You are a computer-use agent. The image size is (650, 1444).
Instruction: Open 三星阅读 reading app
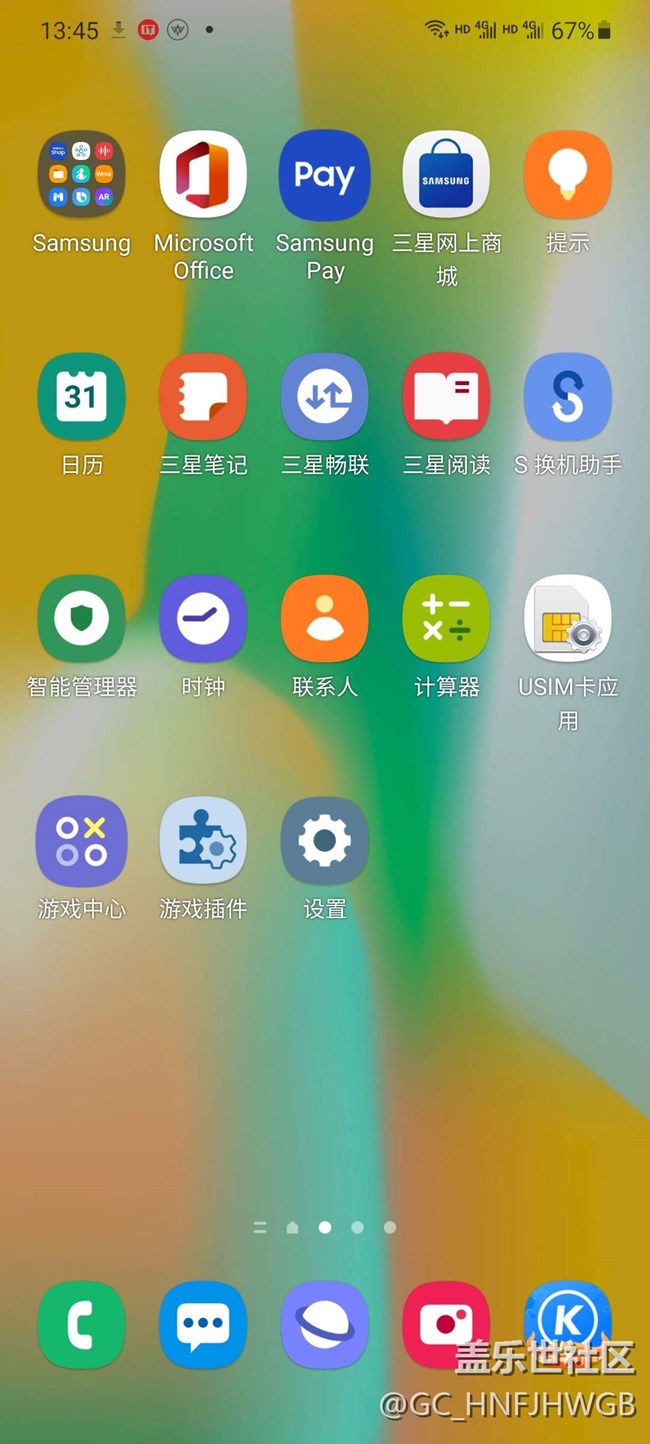pyautogui.click(x=446, y=397)
